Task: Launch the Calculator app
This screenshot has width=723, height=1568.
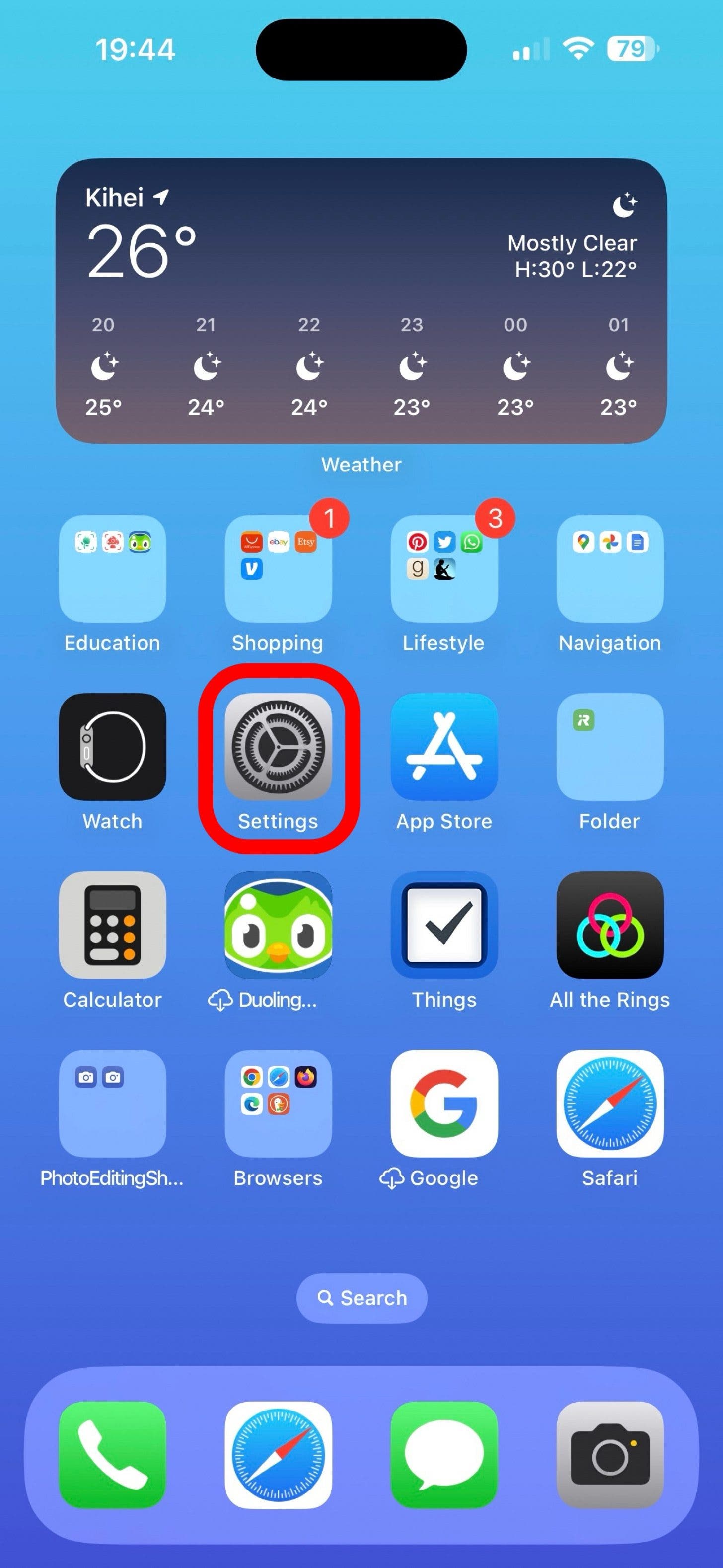Action: (x=112, y=925)
